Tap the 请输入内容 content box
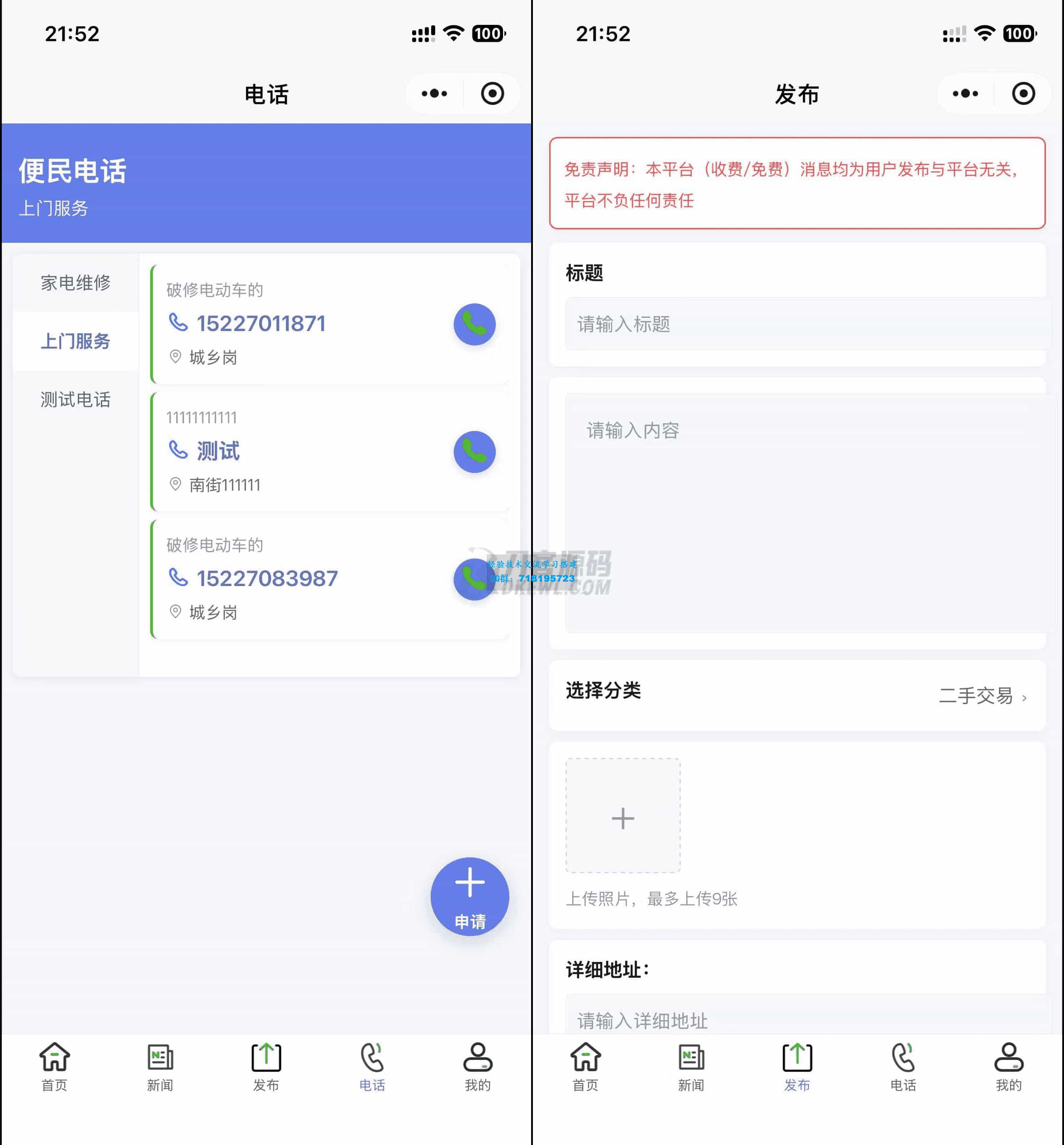1064x1145 pixels. 804,512
